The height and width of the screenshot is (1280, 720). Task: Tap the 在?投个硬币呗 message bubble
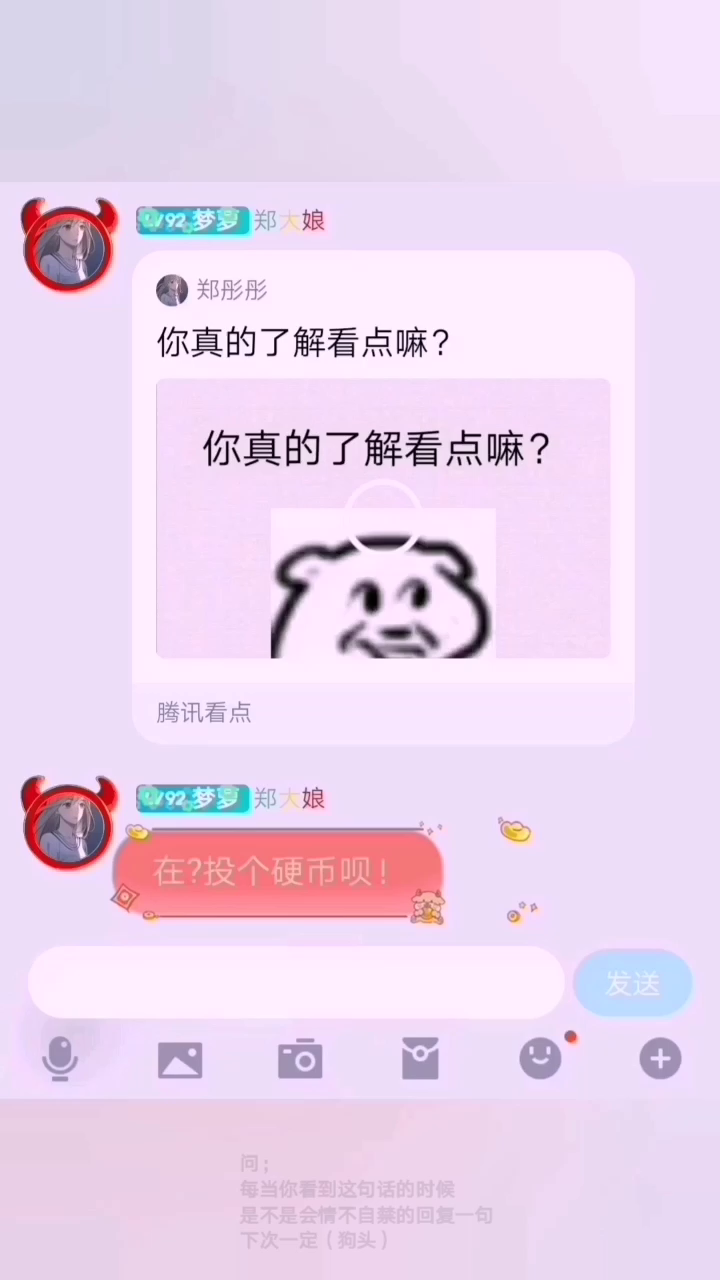[x=278, y=872]
